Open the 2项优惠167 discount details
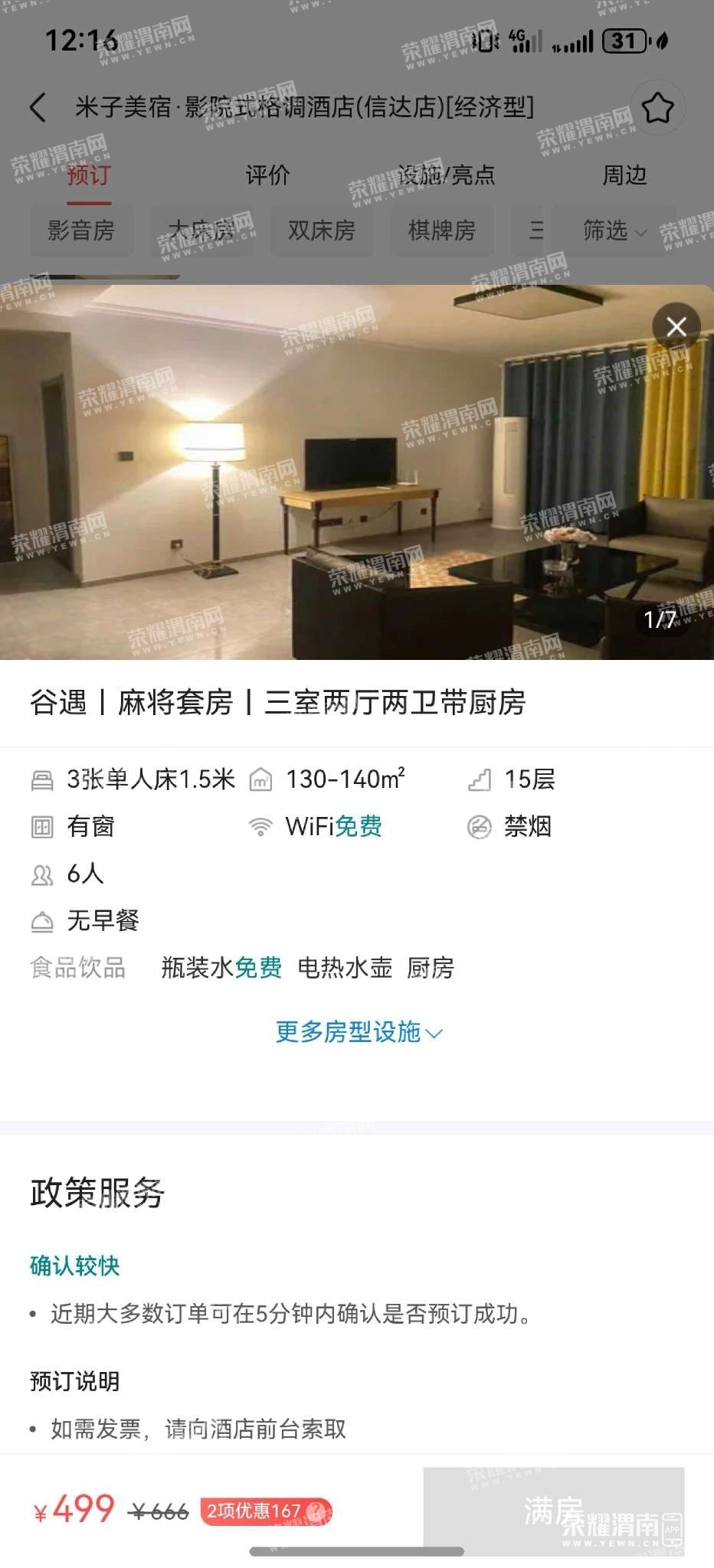 [265, 1511]
